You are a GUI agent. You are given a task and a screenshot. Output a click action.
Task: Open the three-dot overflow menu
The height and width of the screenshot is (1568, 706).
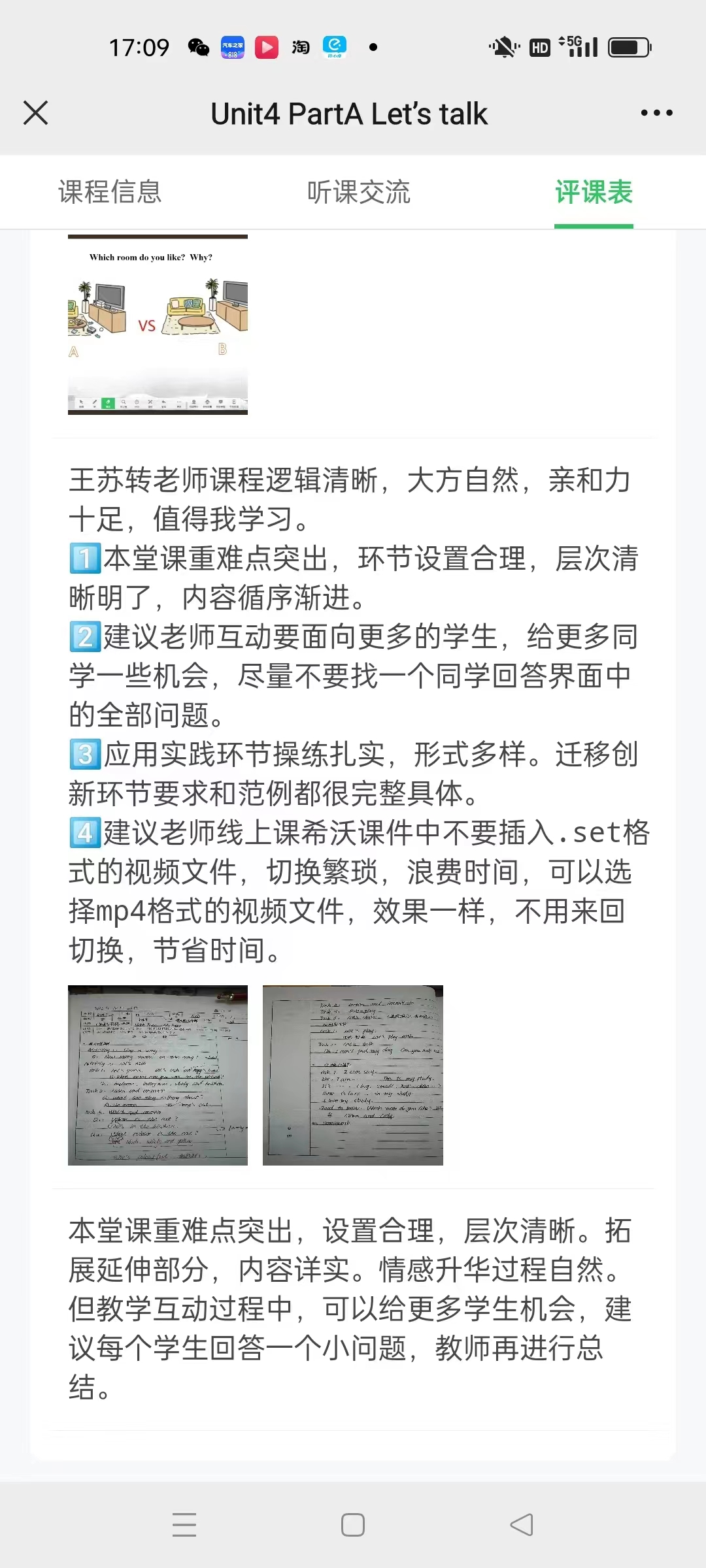[x=656, y=113]
